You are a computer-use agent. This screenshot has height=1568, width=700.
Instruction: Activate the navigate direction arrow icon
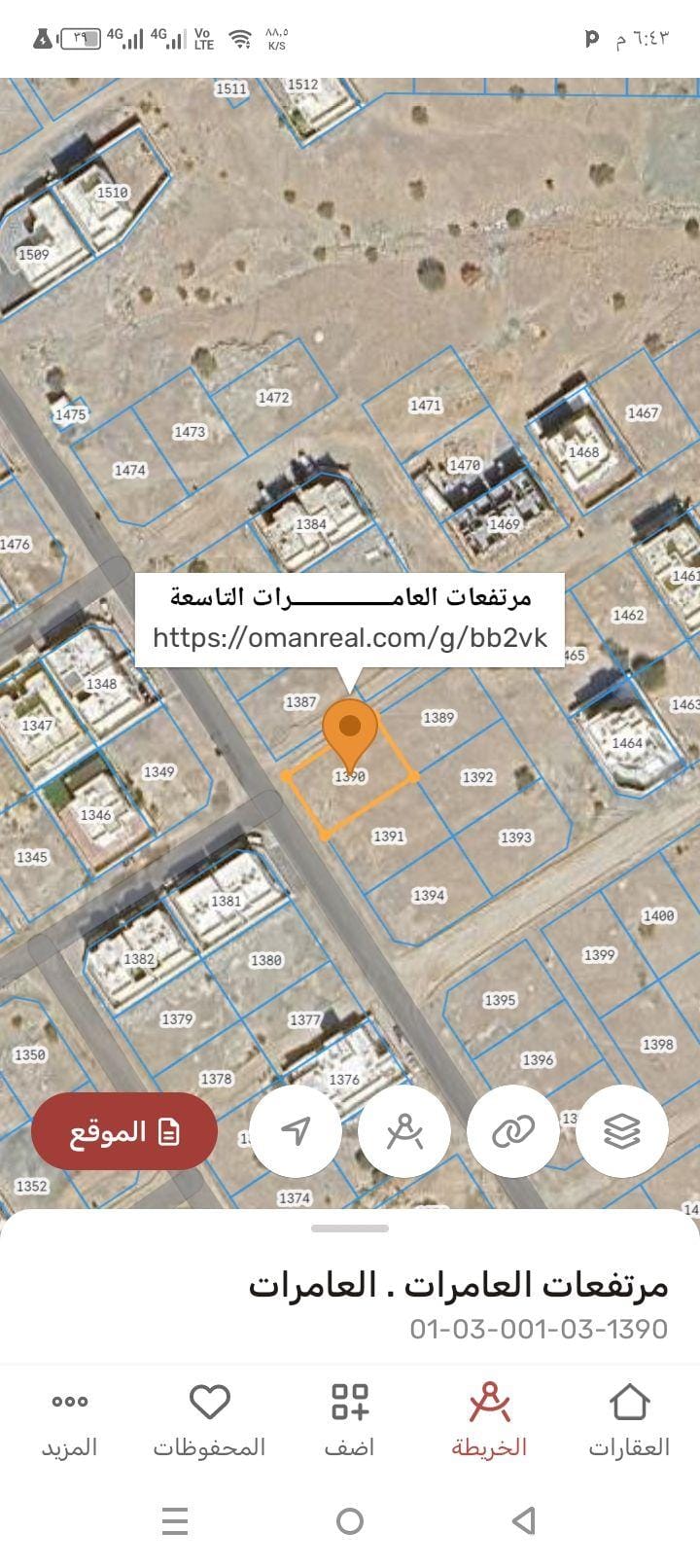[295, 1131]
